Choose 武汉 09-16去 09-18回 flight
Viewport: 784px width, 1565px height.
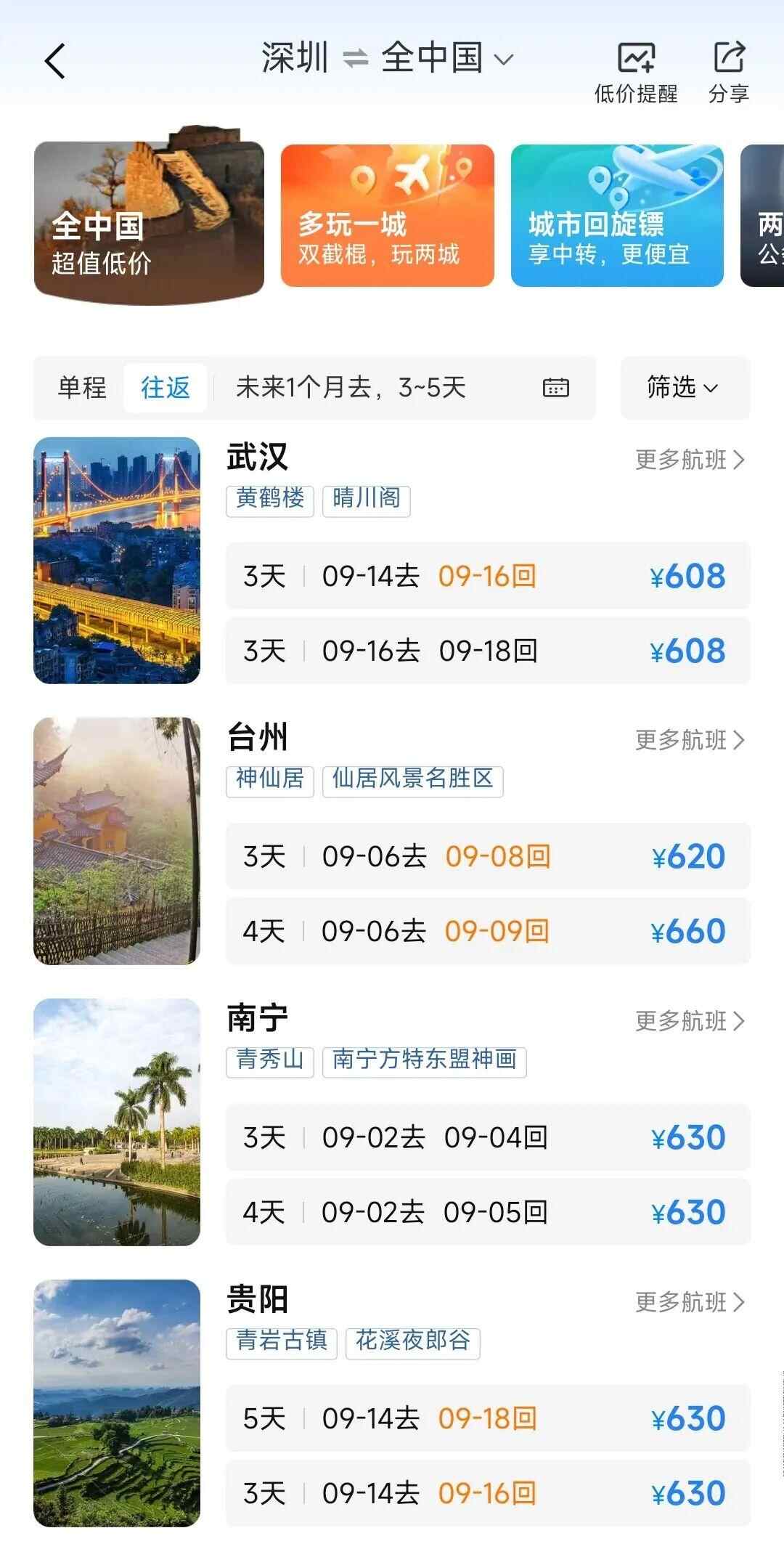coord(487,651)
